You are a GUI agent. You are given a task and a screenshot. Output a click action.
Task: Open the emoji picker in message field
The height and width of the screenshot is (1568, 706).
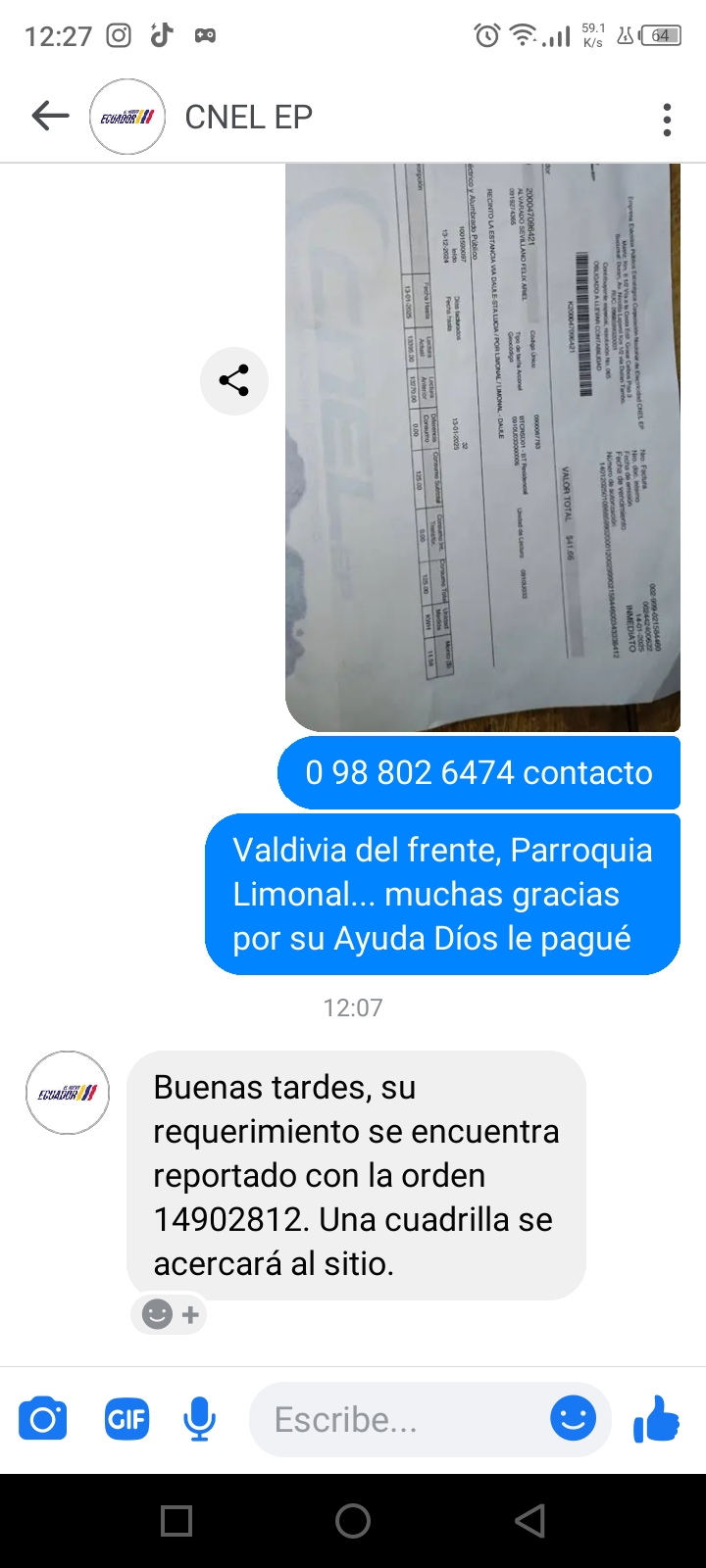click(x=573, y=1418)
